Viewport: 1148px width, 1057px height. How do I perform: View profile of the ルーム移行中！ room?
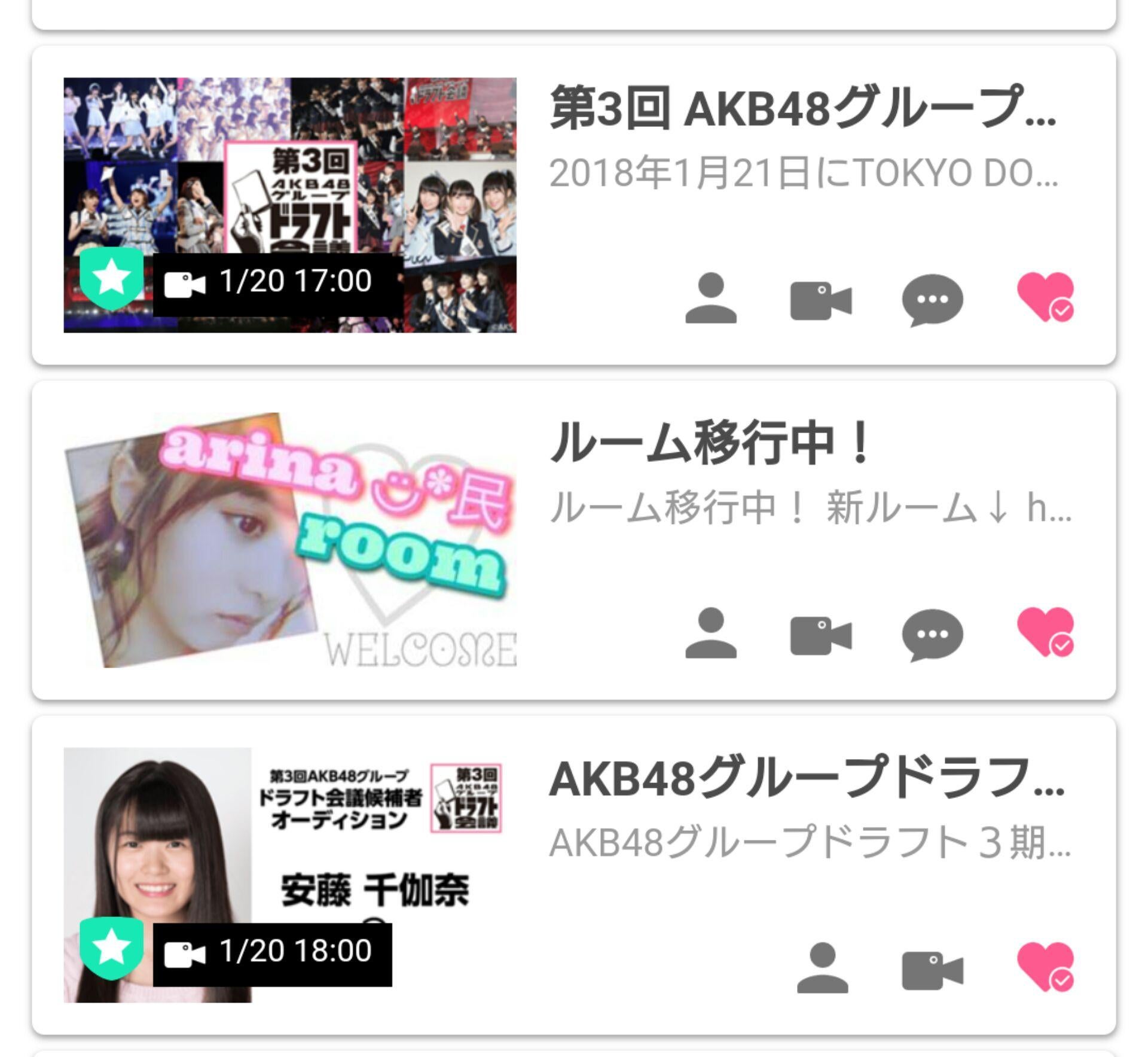(710, 633)
